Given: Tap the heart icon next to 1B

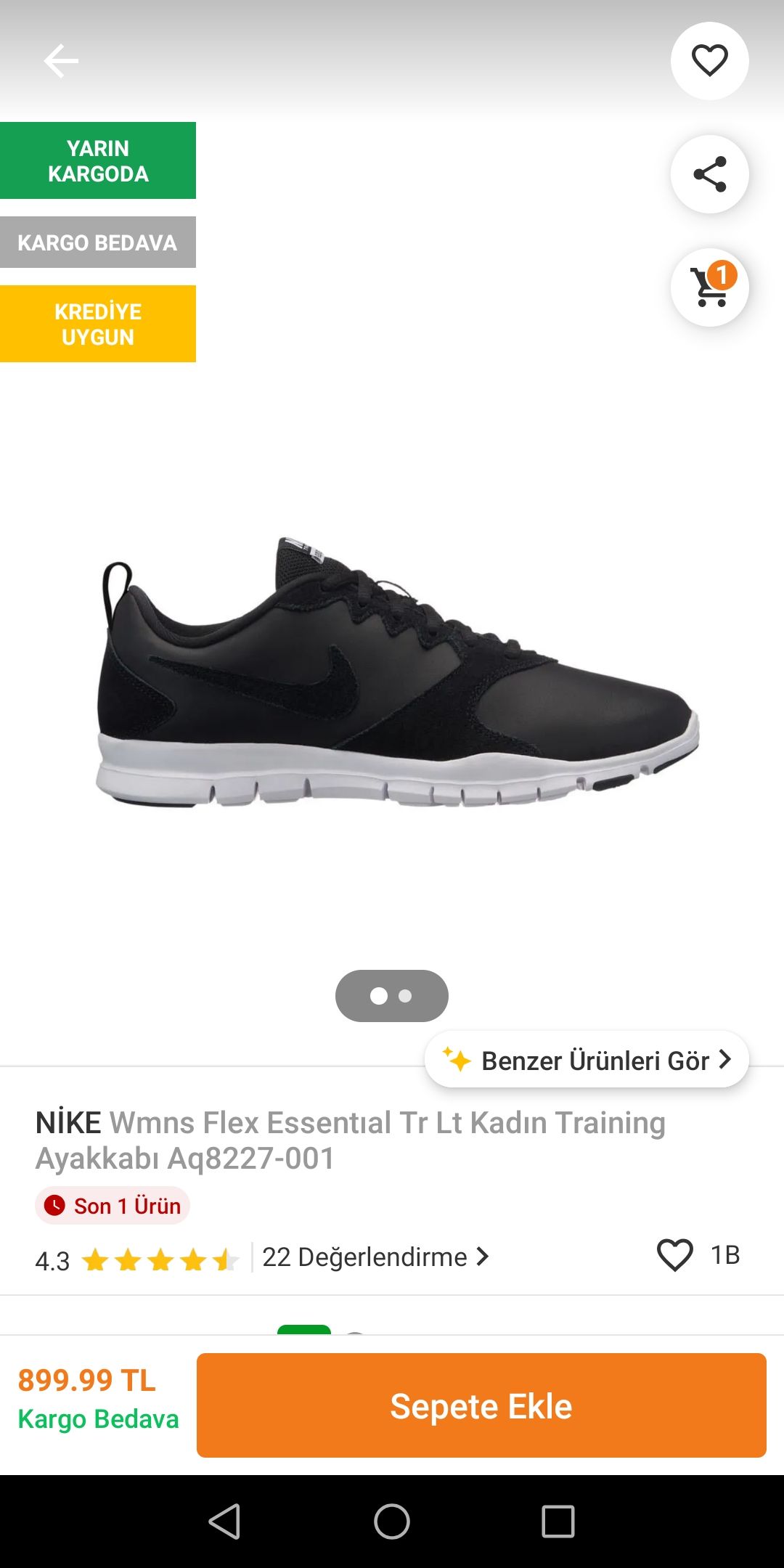Looking at the screenshot, I should 675,1255.
